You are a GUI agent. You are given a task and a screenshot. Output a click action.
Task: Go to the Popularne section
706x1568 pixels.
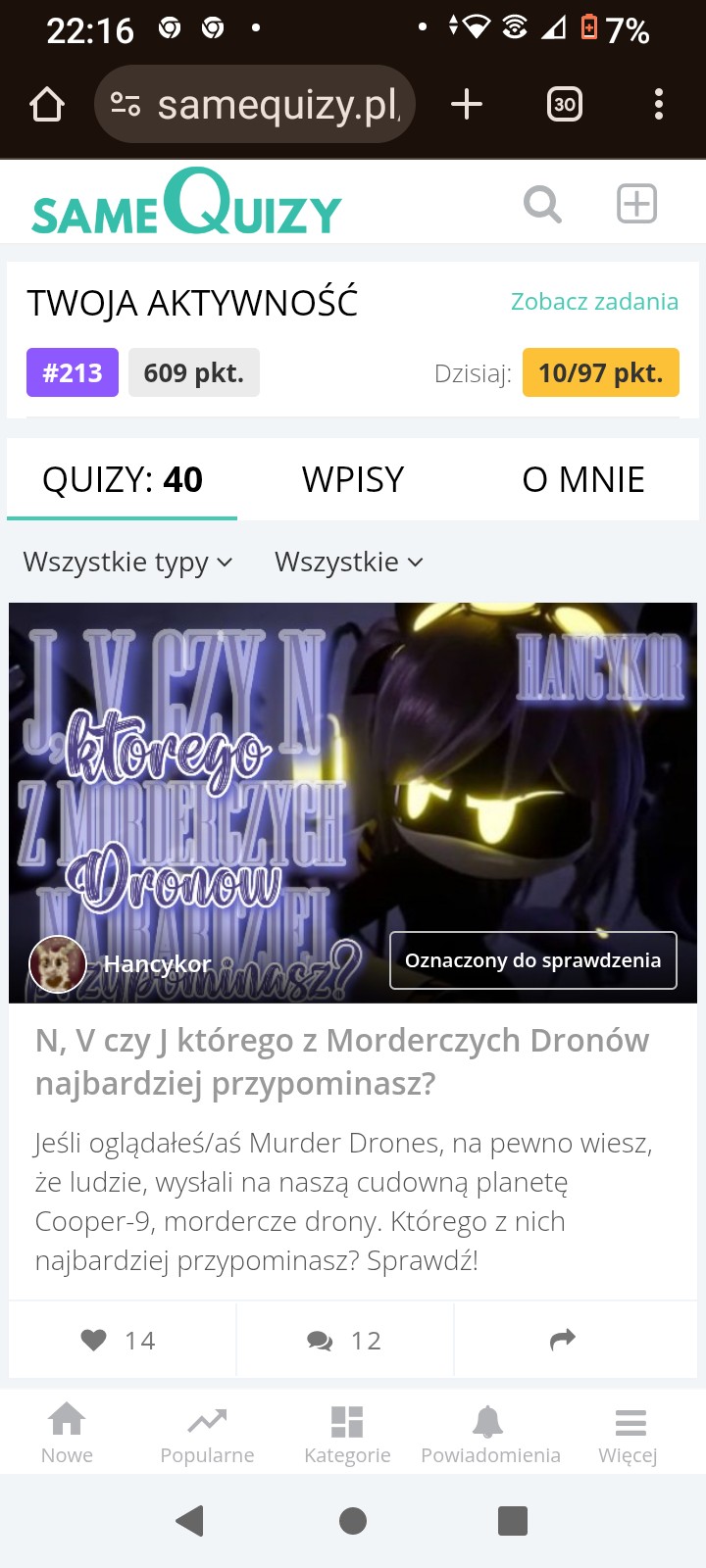point(207,1433)
